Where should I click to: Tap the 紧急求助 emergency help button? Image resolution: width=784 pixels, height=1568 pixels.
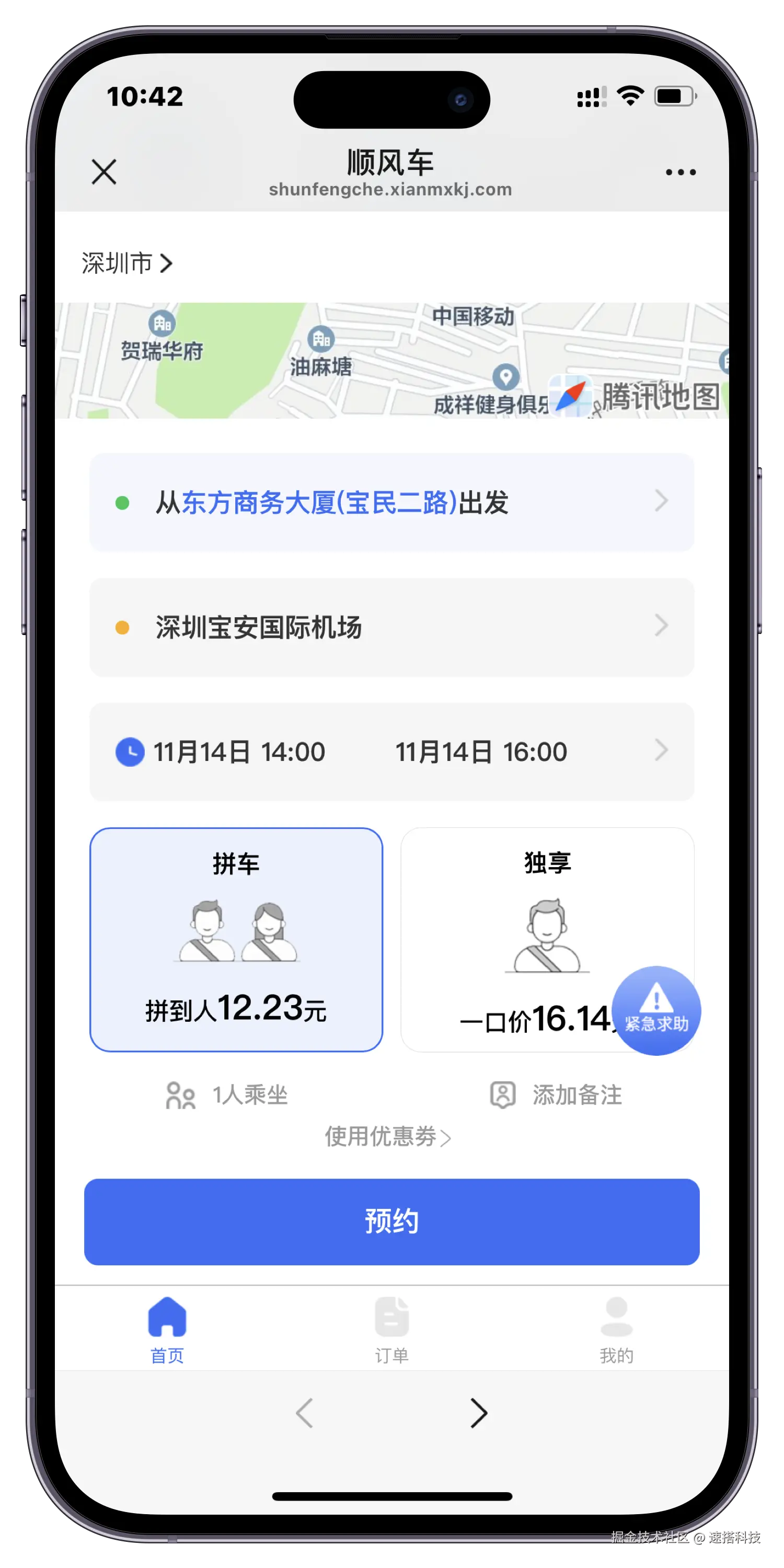click(656, 1010)
